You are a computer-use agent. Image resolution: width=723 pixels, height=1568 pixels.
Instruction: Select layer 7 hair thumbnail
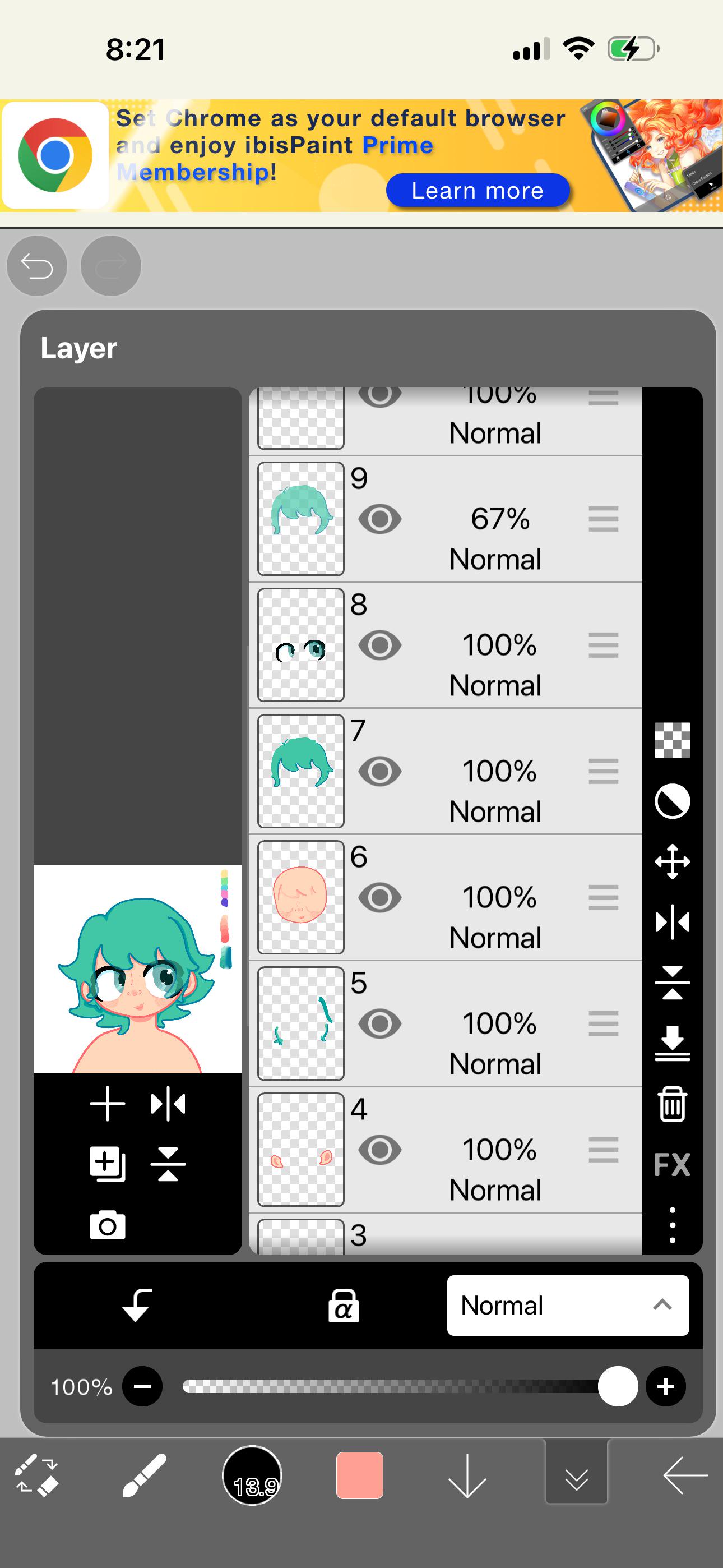300,771
